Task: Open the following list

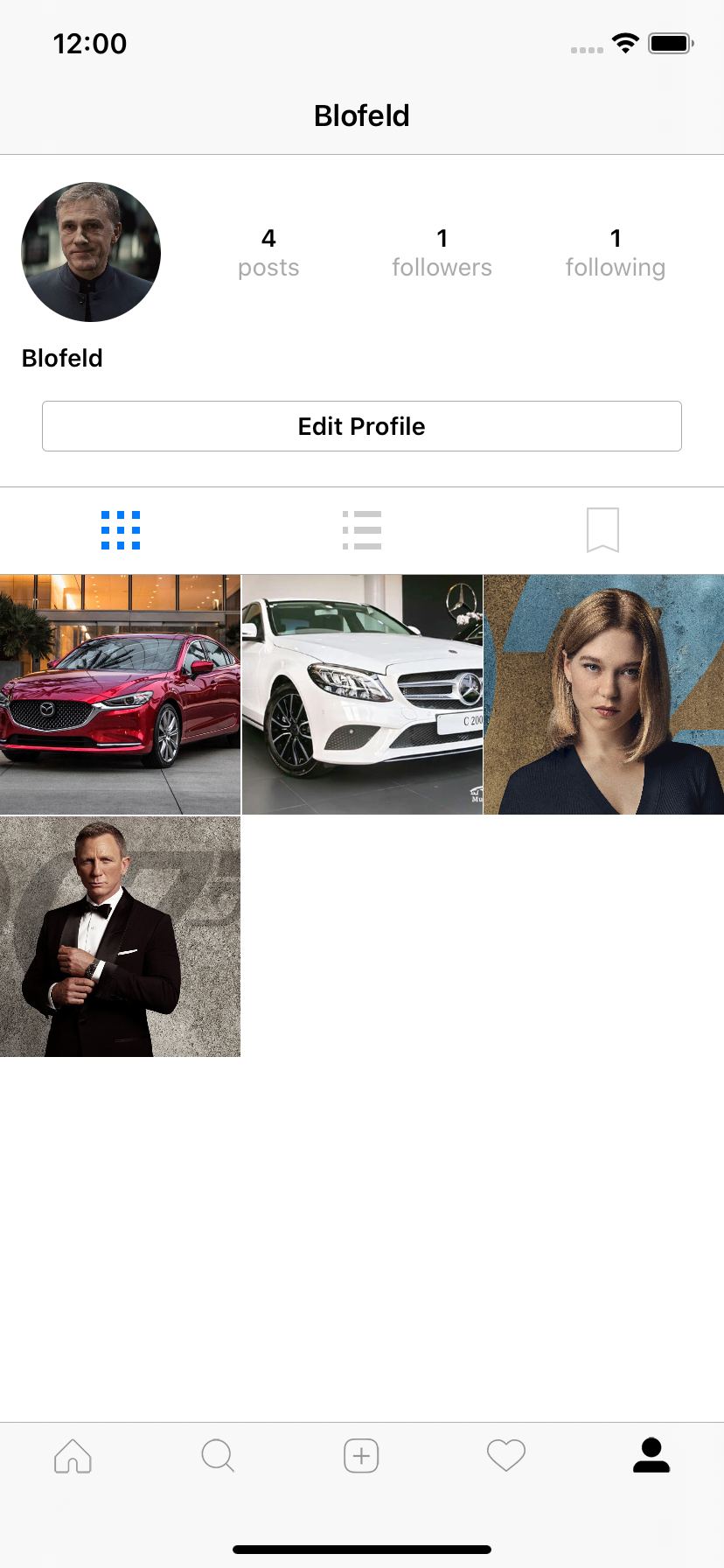Action: (x=616, y=252)
